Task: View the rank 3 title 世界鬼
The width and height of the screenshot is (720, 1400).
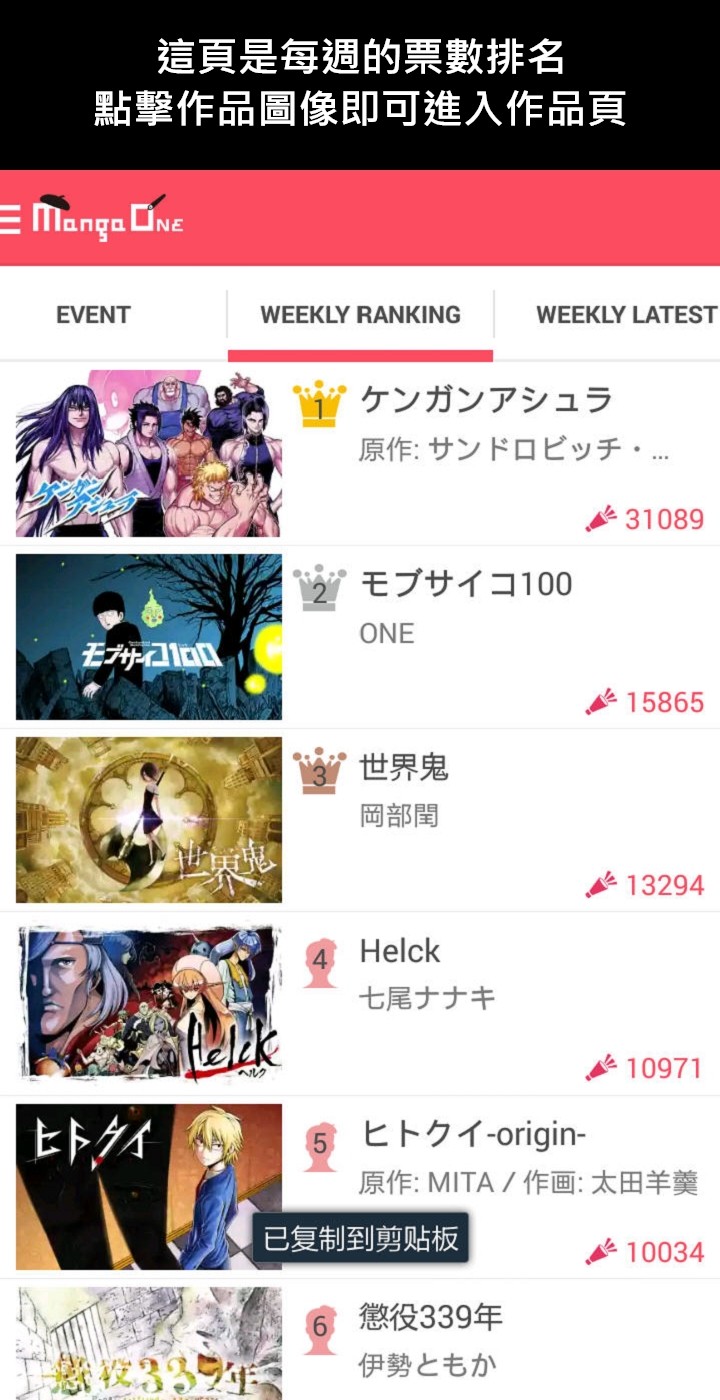Action: pos(149,820)
